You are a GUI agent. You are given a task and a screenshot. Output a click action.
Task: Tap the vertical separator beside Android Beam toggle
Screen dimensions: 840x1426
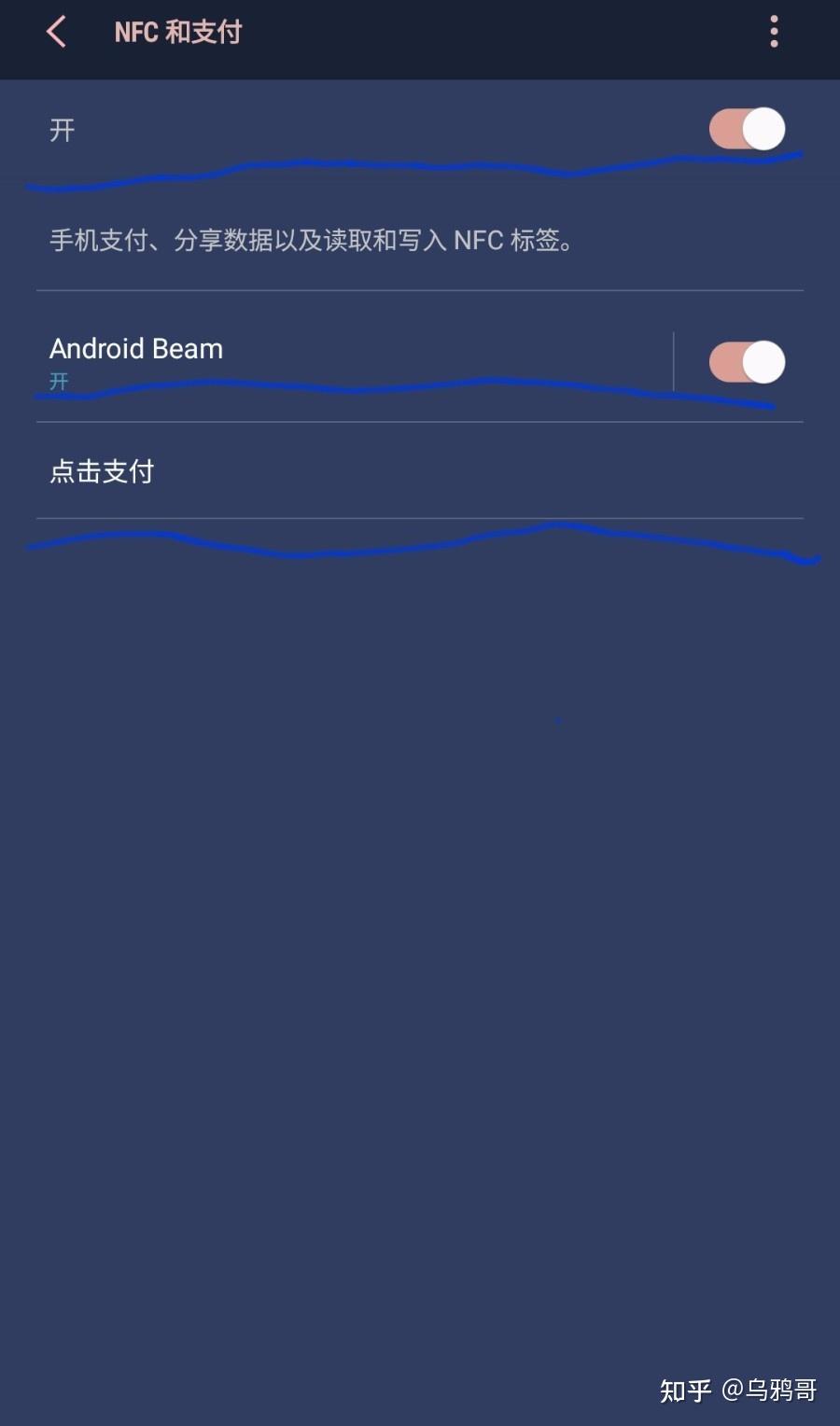point(675,362)
